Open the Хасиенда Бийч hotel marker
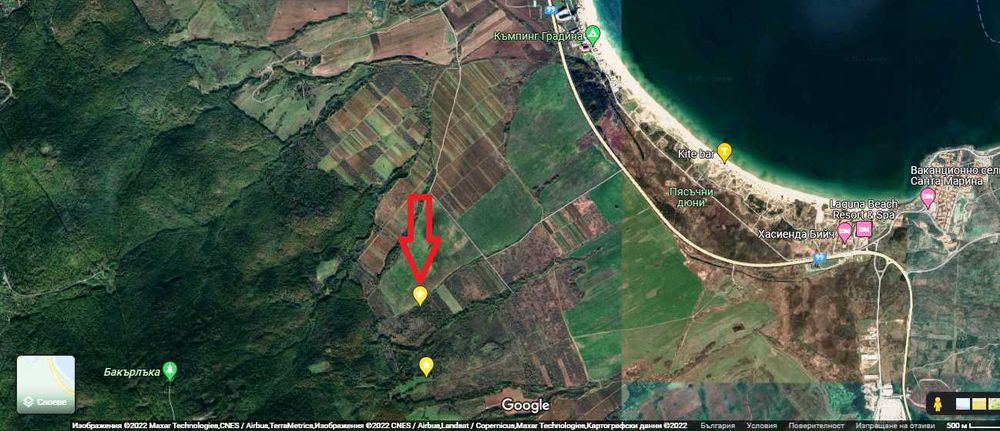The height and width of the screenshot is (431, 1000). coord(844,231)
